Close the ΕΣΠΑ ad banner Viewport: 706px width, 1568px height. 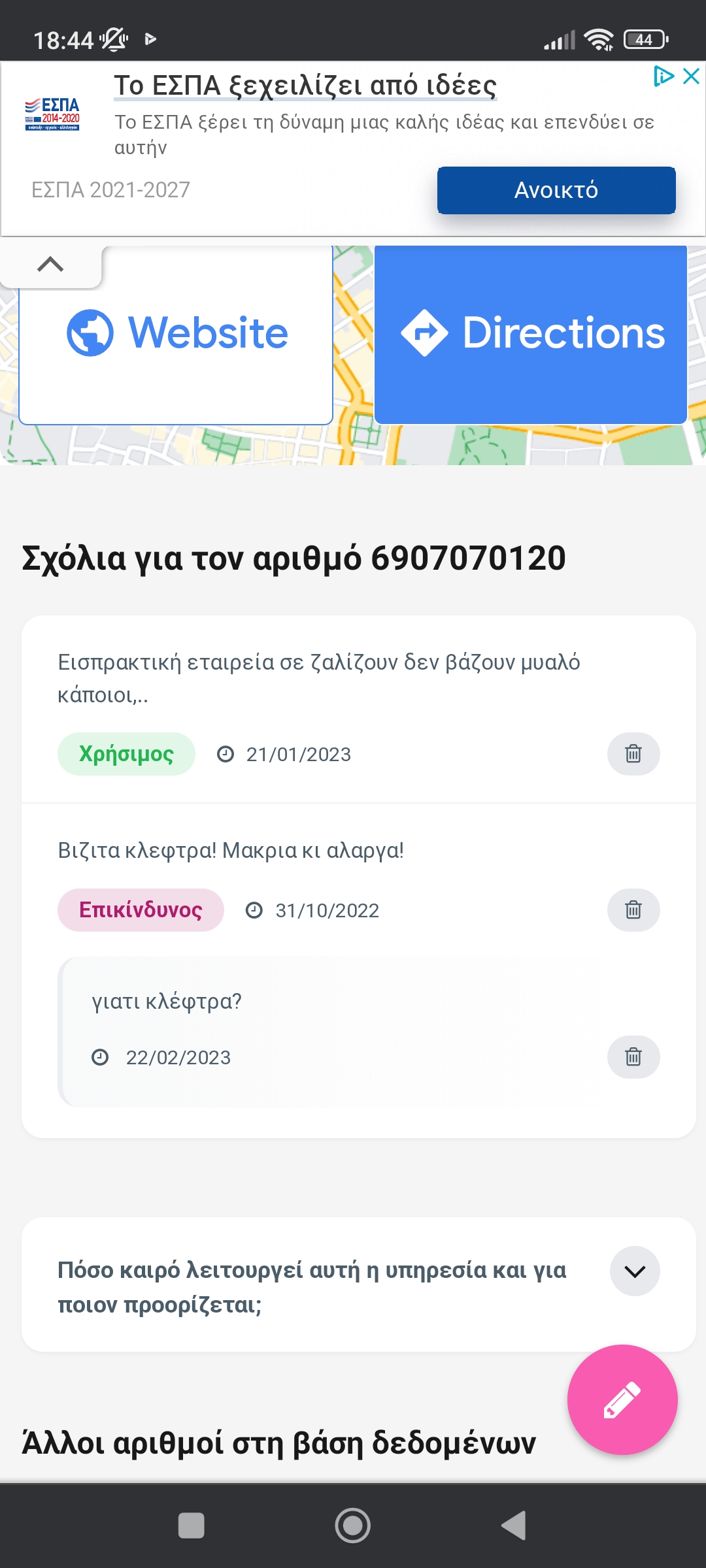(692, 76)
